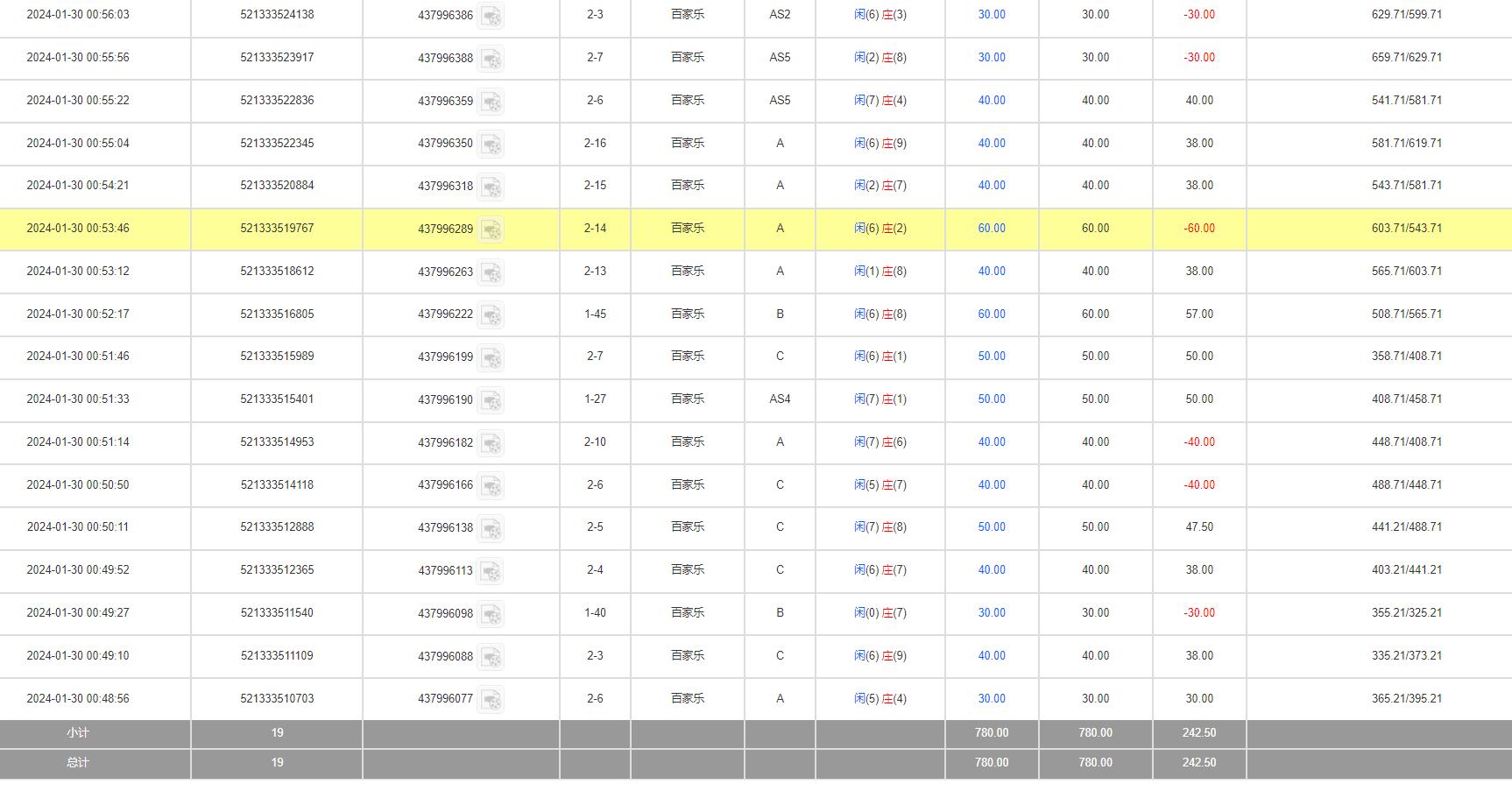Screen dimensions: 1512x791
Task: View replay icon for round 437996077
Action: [x=491, y=699]
